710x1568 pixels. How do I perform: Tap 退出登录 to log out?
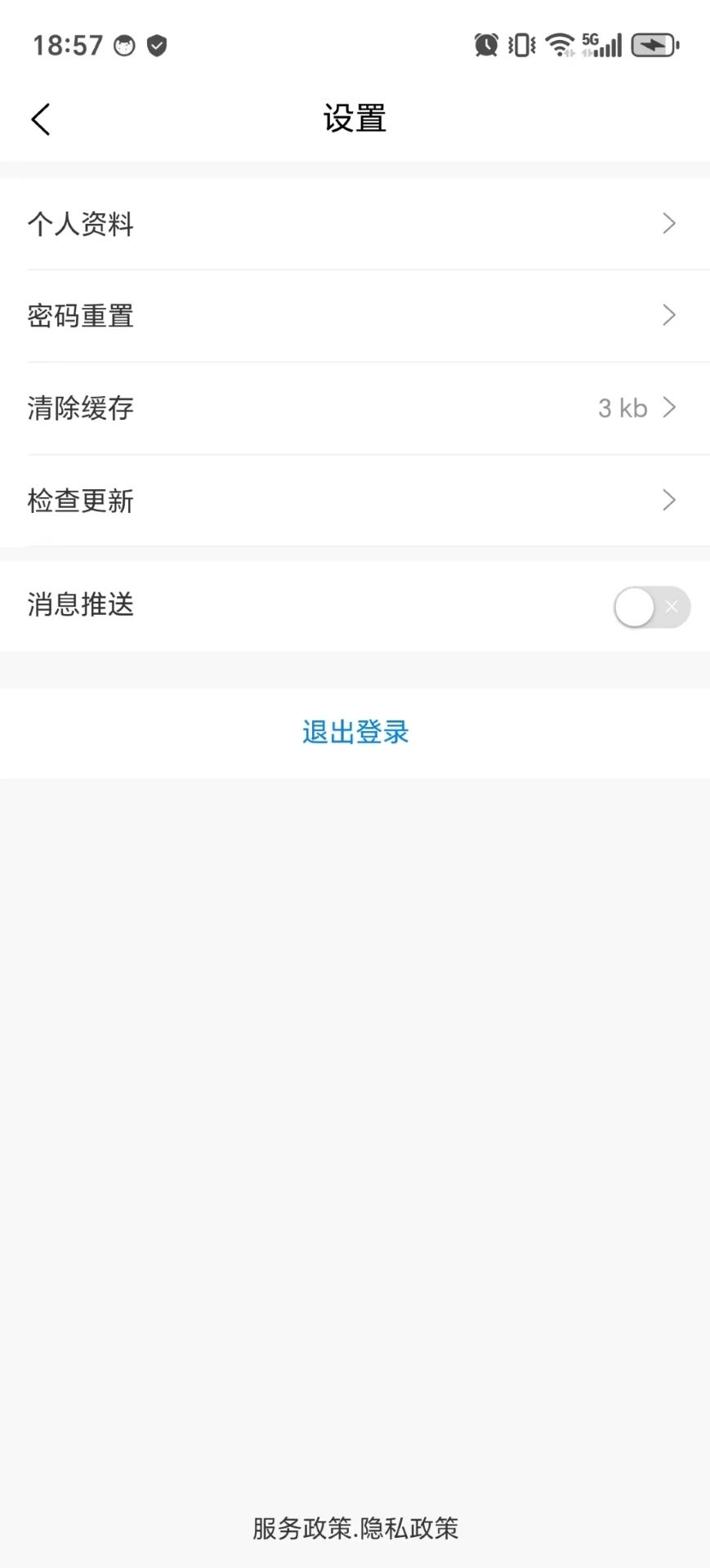point(355,733)
